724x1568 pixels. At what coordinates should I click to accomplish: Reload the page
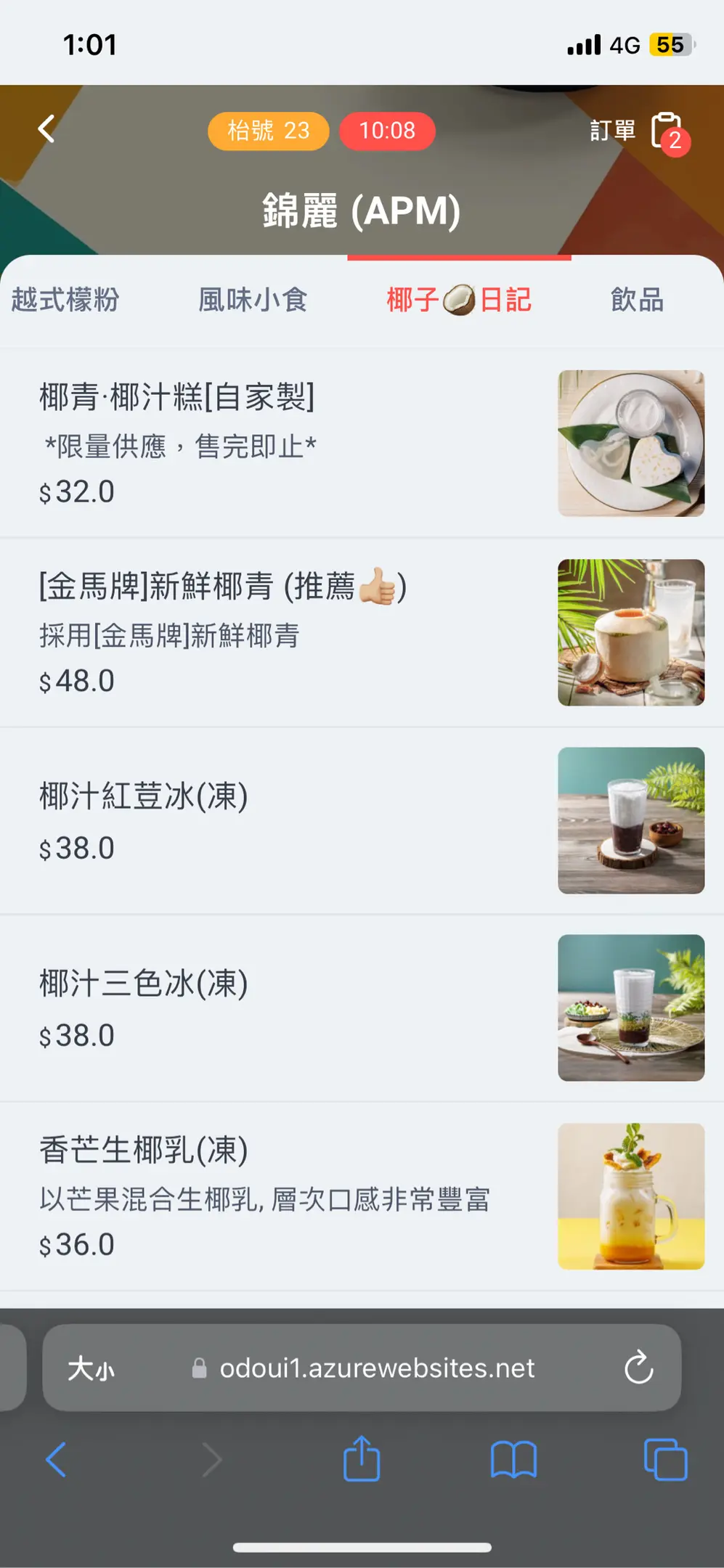(638, 1368)
